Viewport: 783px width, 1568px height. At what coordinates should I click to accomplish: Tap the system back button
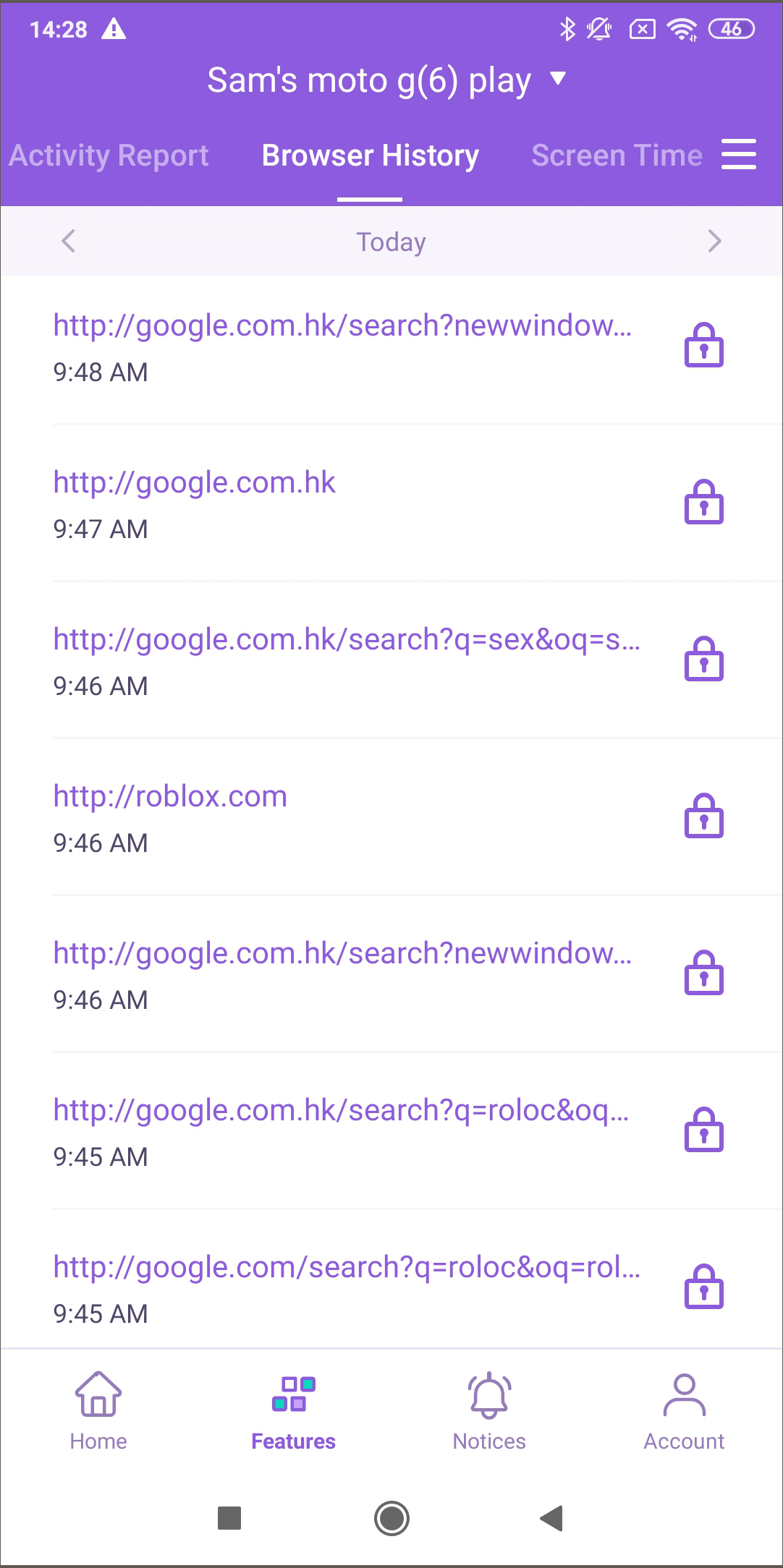(551, 1518)
